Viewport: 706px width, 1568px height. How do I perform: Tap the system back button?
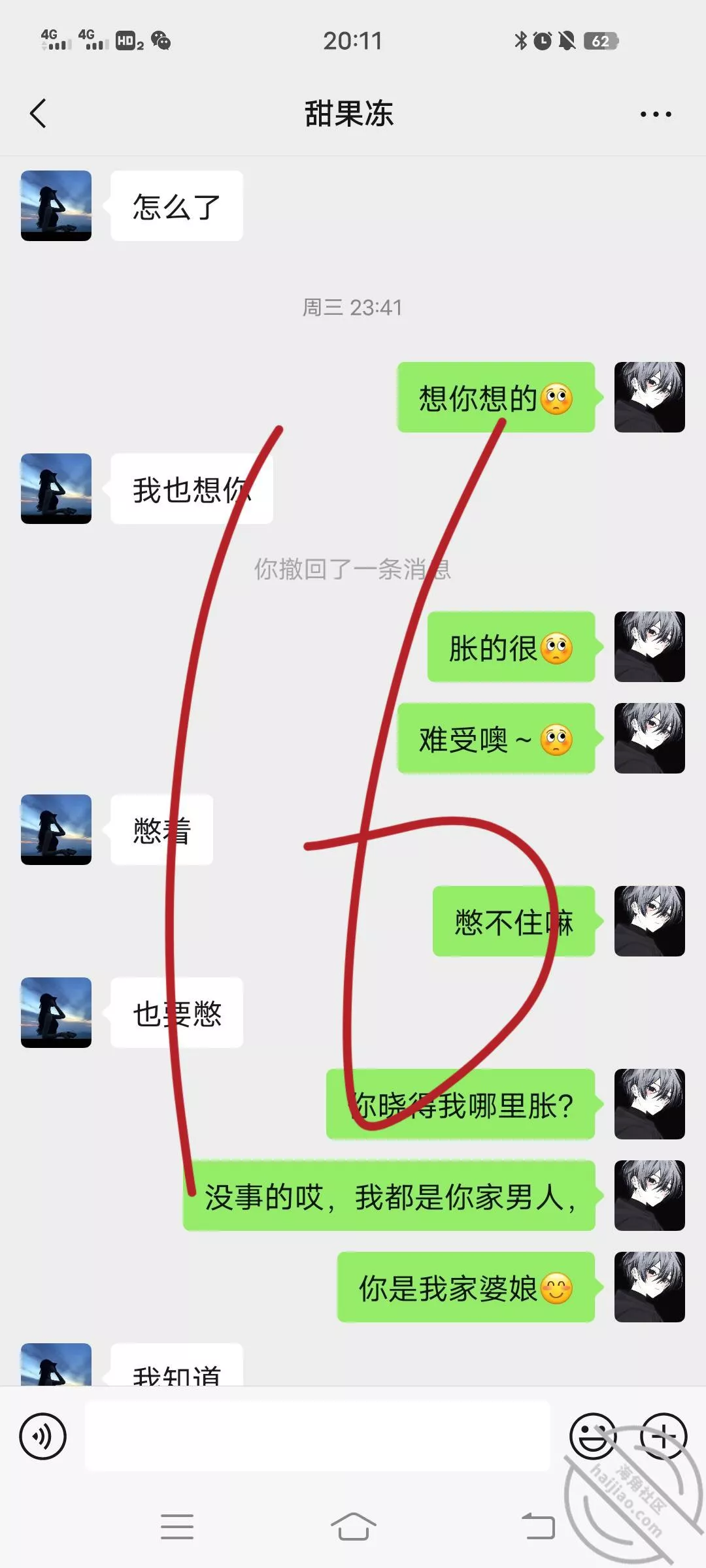click(x=538, y=1526)
